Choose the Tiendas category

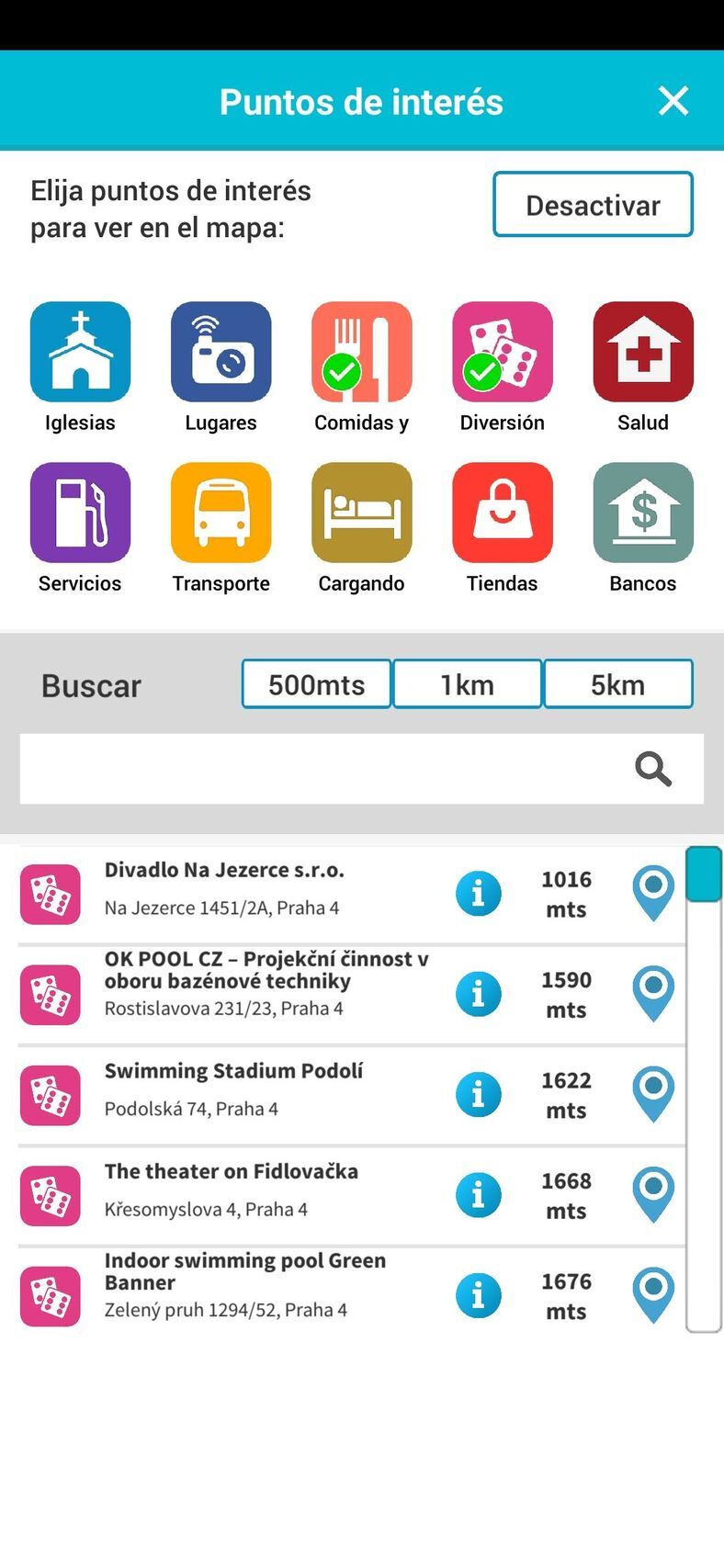(502, 513)
